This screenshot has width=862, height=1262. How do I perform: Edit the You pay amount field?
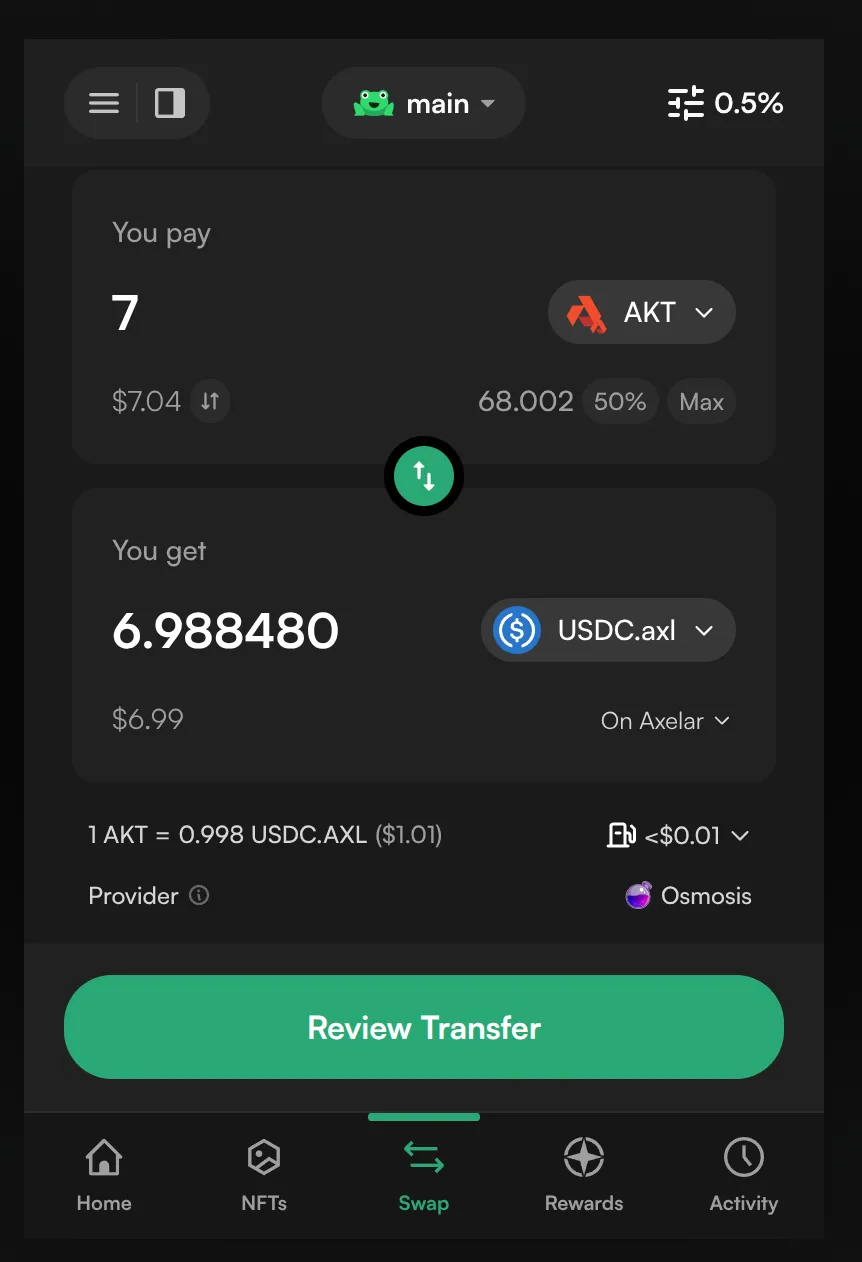(300, 313)
